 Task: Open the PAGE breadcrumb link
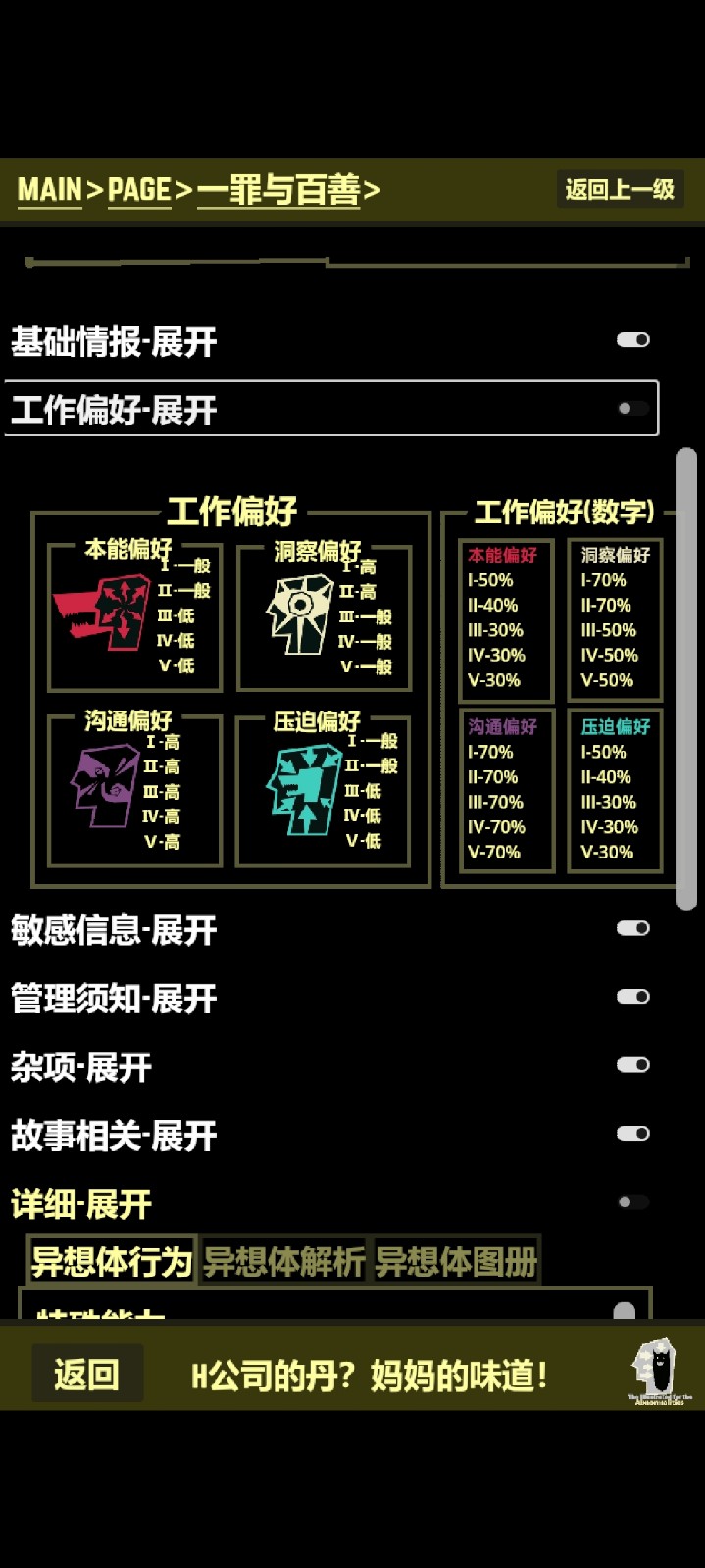tap(139, 190)
